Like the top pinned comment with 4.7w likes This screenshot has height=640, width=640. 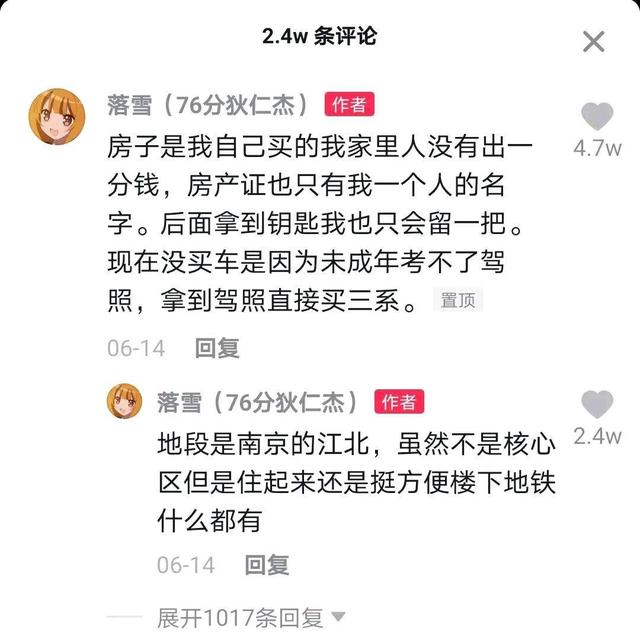coord(597,117)
